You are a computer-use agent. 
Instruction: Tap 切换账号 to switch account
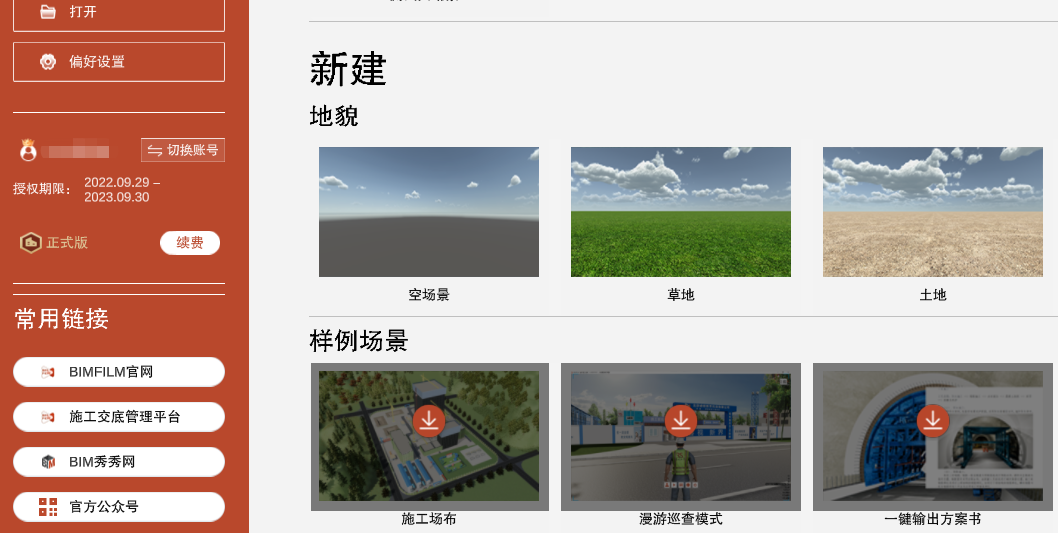182,150
